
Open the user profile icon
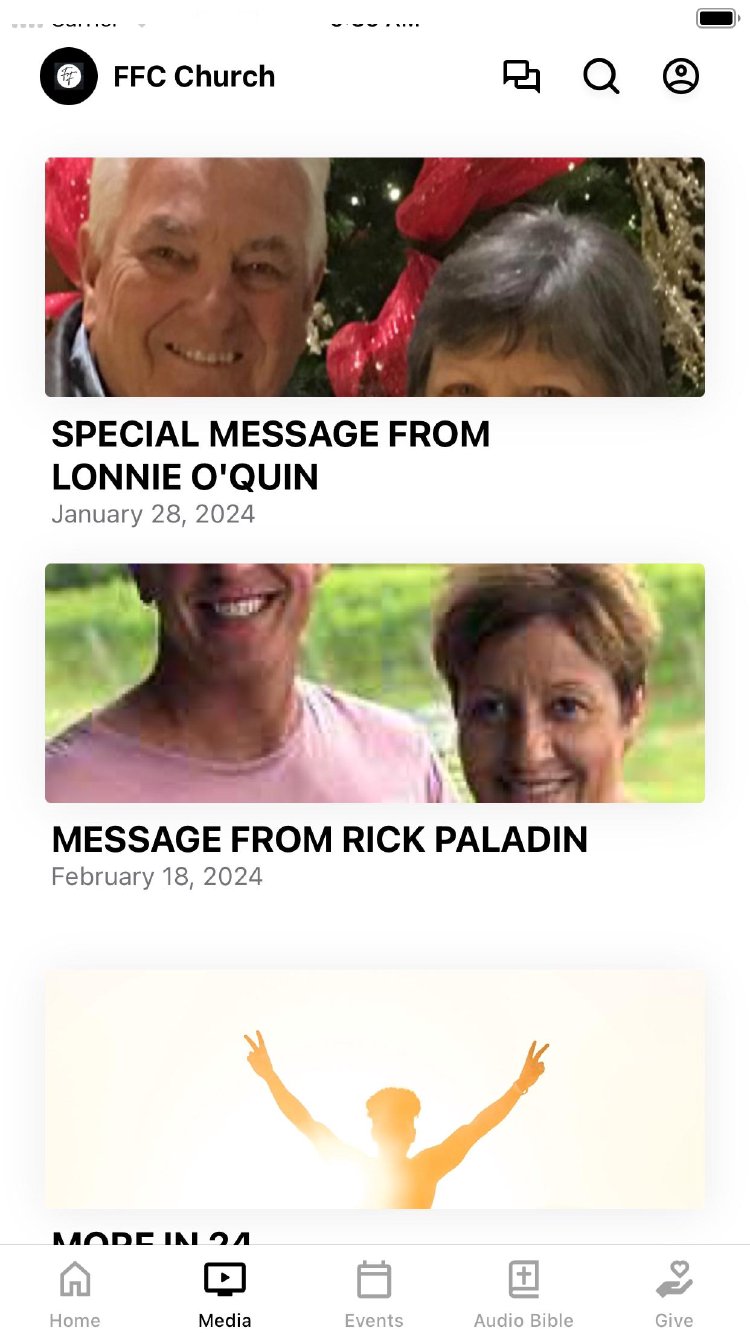coord(681,77)
